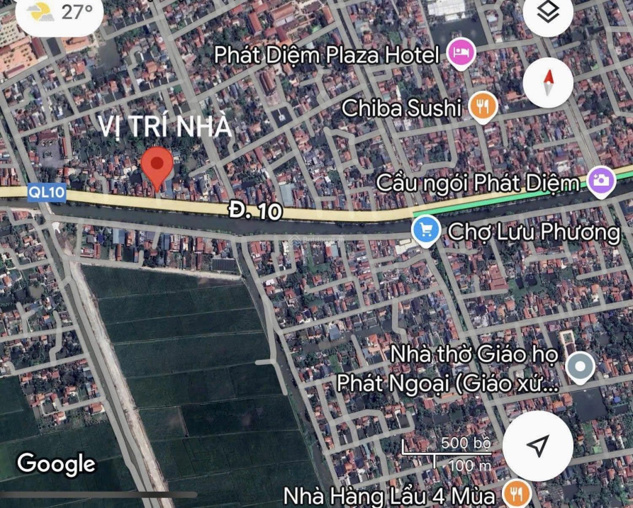Open the weather widget showing 27°

[x=60, y=13]
